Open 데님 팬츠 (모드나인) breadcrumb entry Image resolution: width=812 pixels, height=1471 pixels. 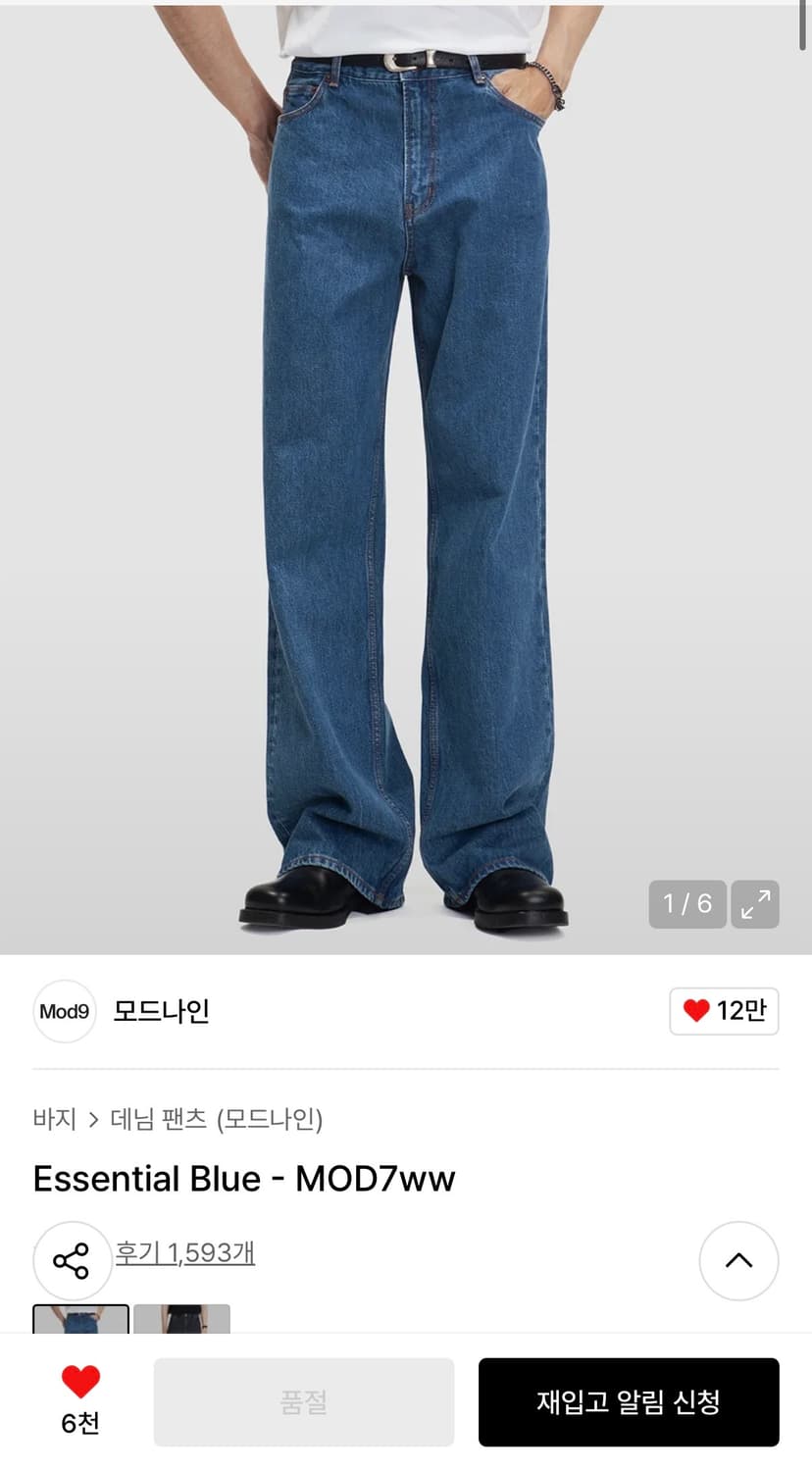213,1119
